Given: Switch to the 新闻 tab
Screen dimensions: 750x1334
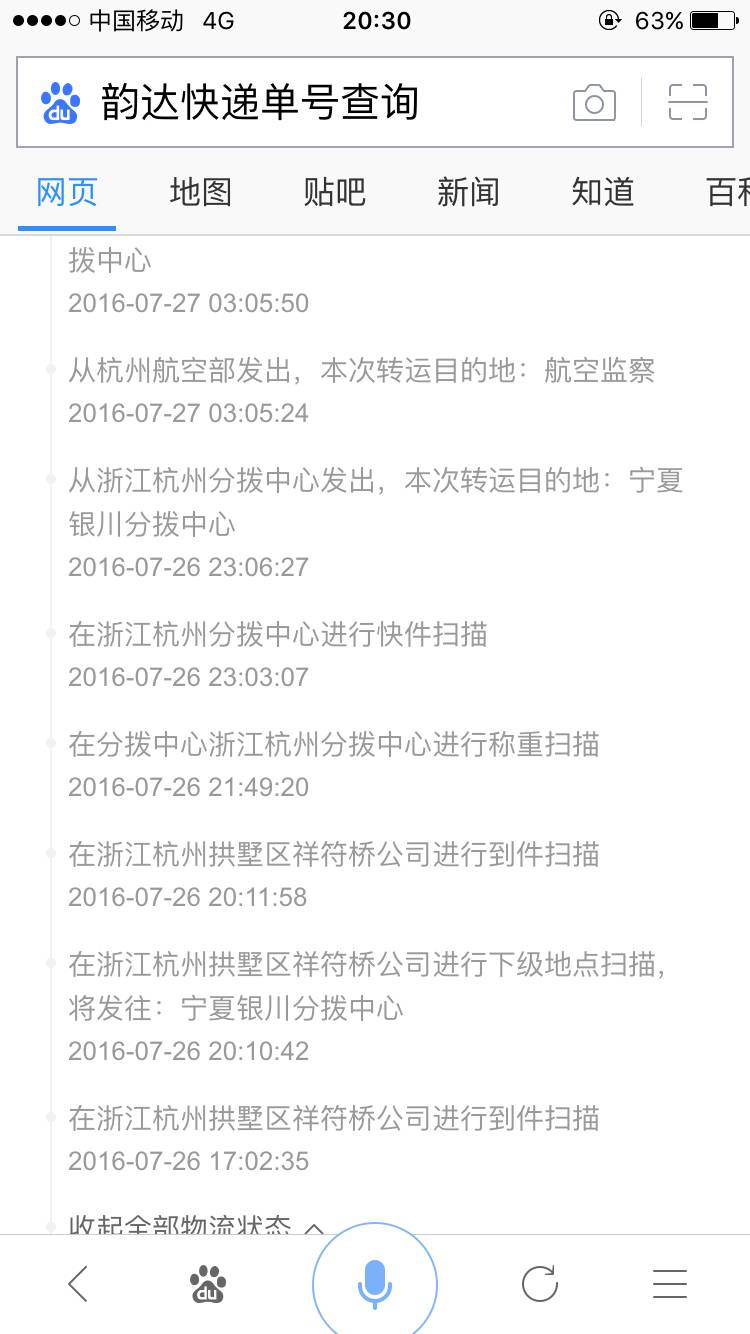Looking at the screenshot, I should tap(468, 192).
